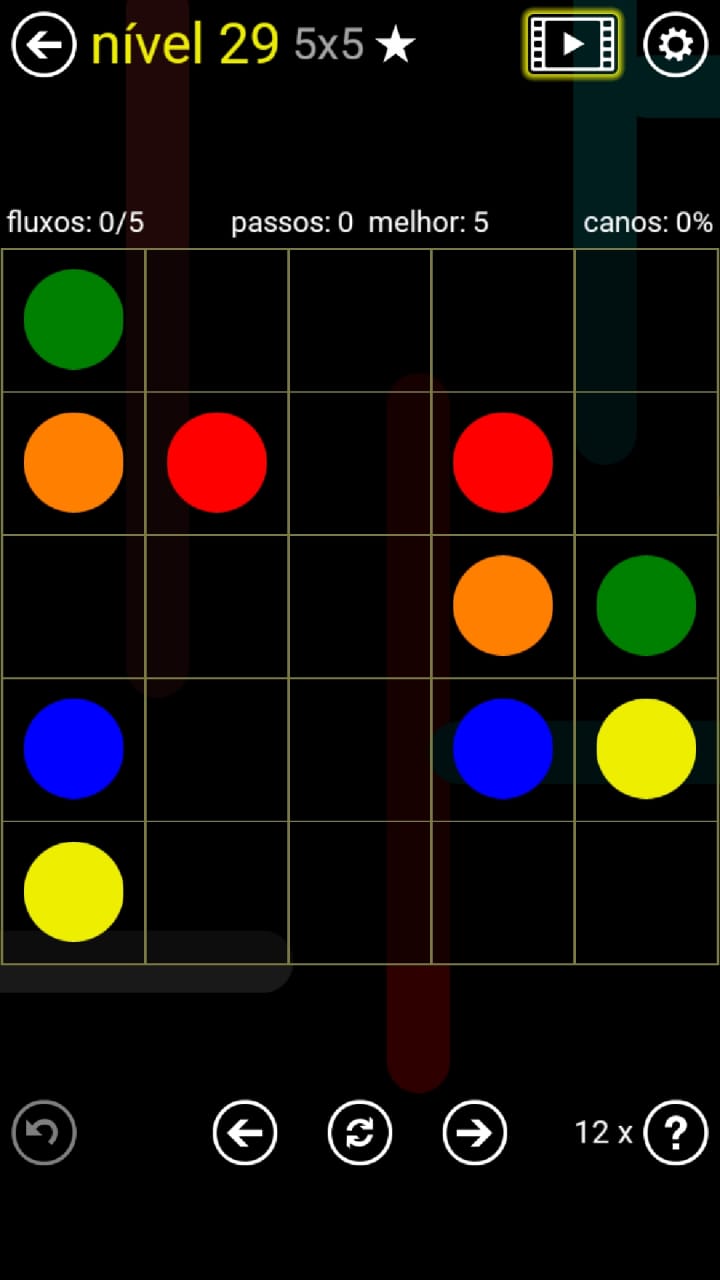Tap the blue dot in the first column

coord(73,749)
